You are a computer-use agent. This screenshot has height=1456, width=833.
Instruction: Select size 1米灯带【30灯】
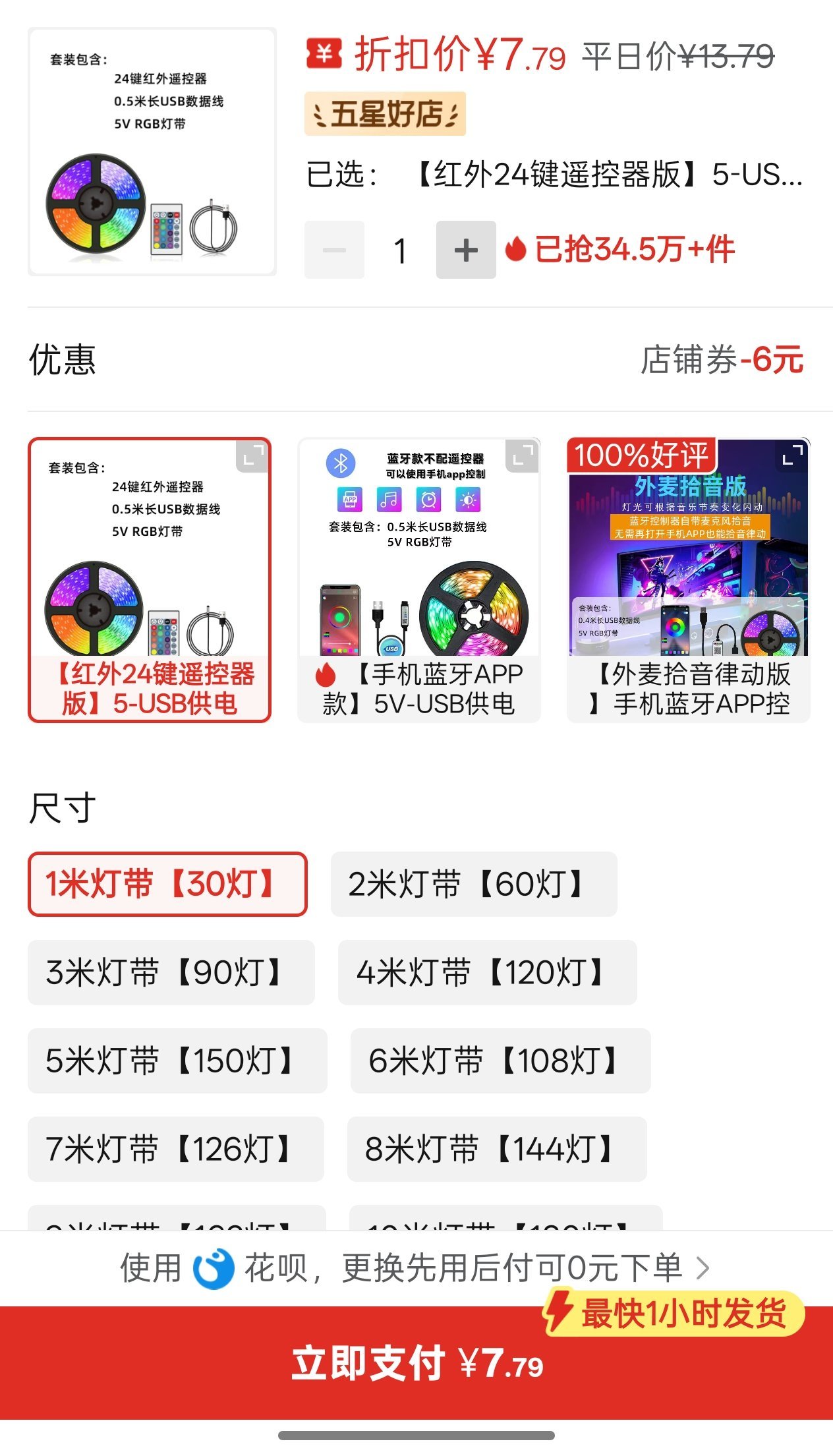(x=167, y=884)
